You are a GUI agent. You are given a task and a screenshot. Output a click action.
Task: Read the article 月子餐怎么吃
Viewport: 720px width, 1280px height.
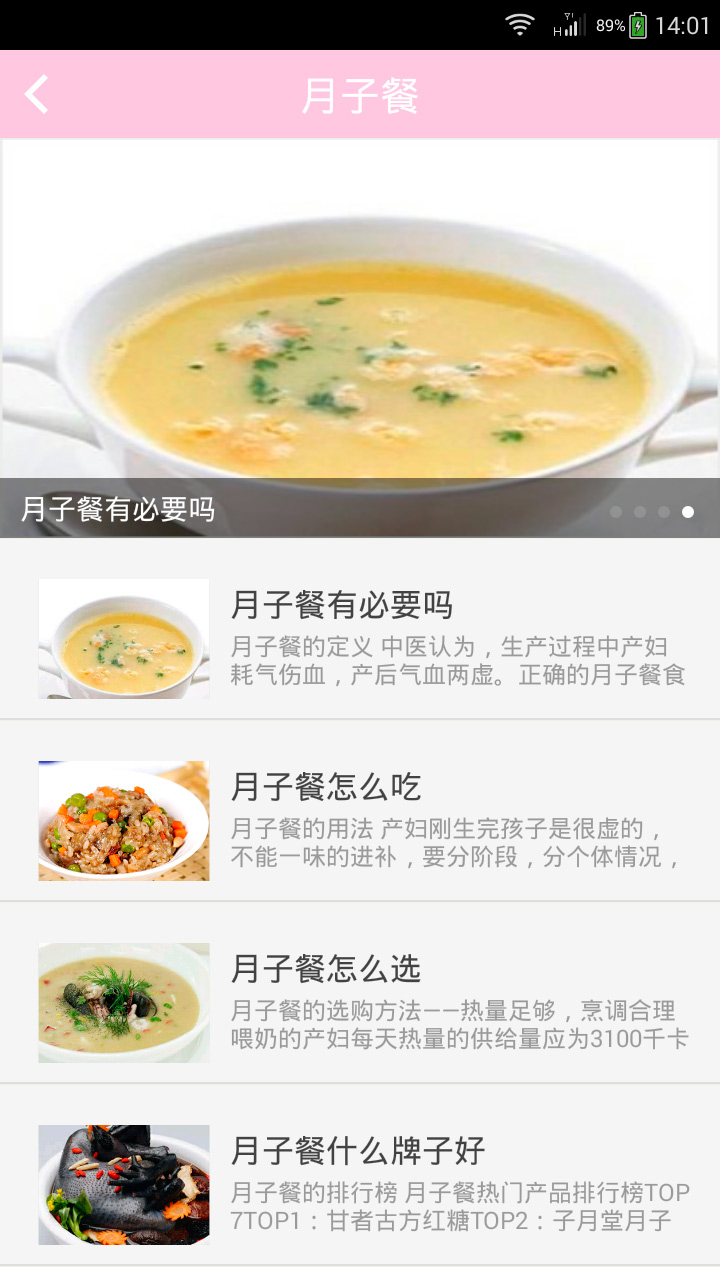[360, 820]
